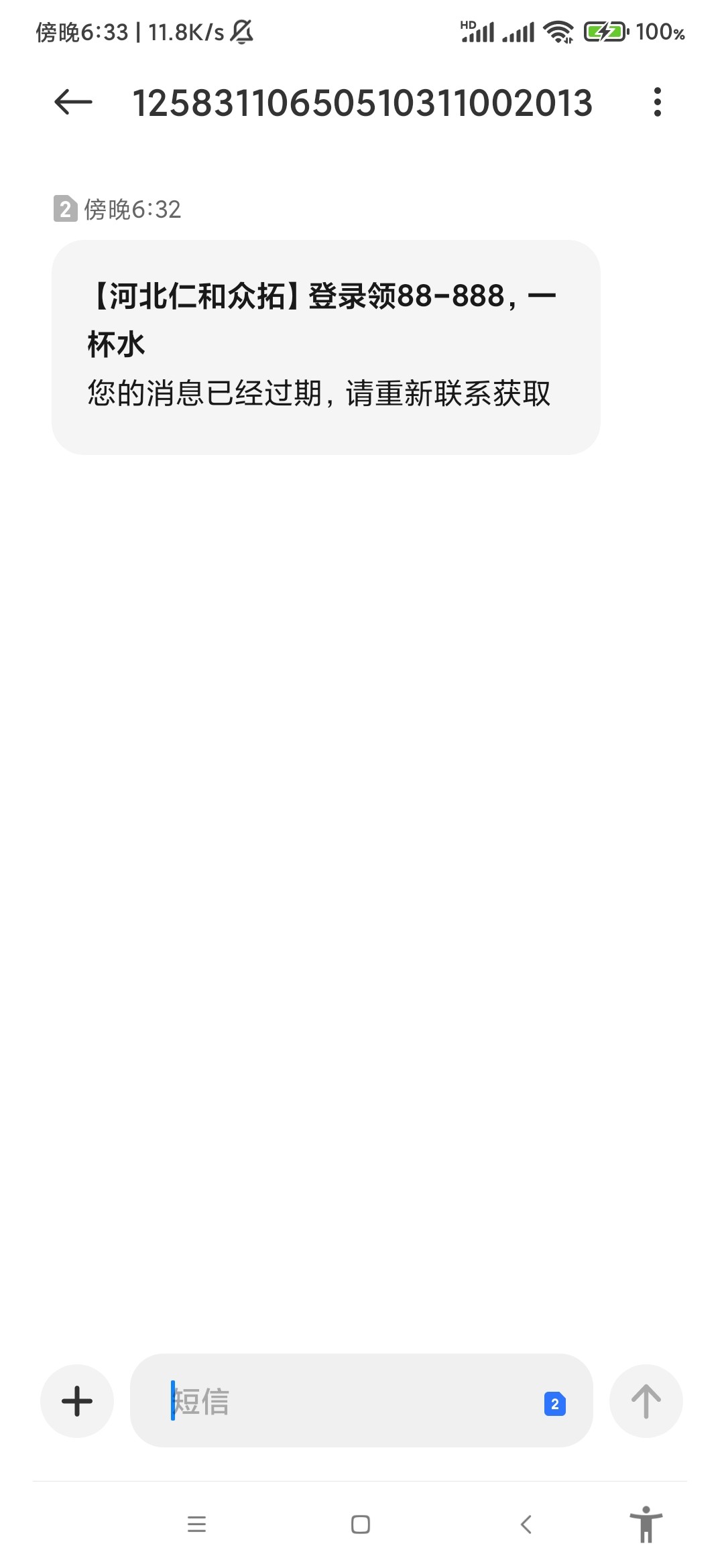Screen dimensions: 724x1568
Task: Switch SIM card using the blue 2 icon
Action: pyautogui.click(x=554, y=1403)
